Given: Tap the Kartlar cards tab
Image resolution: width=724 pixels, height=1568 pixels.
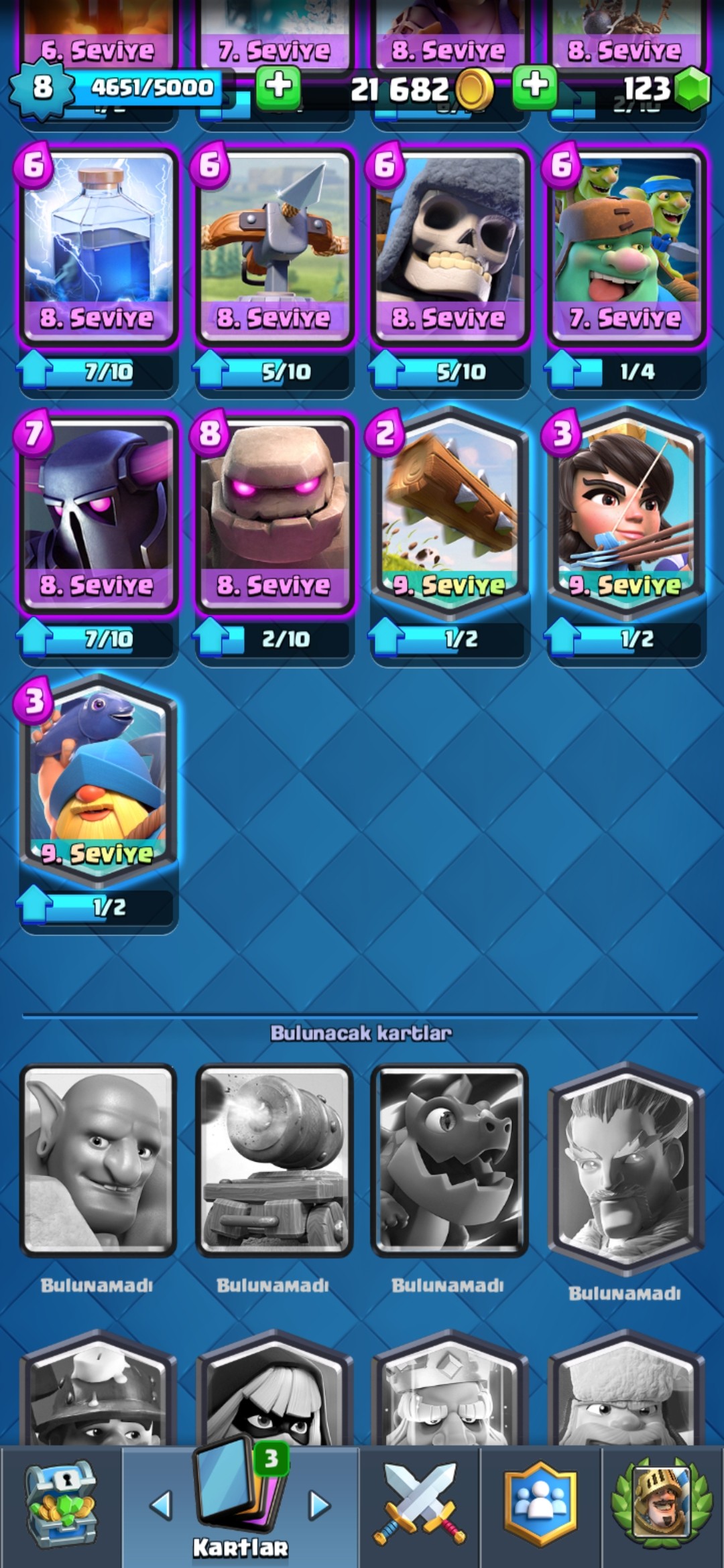Looking at the screenshot, I should pos(240,1506).
